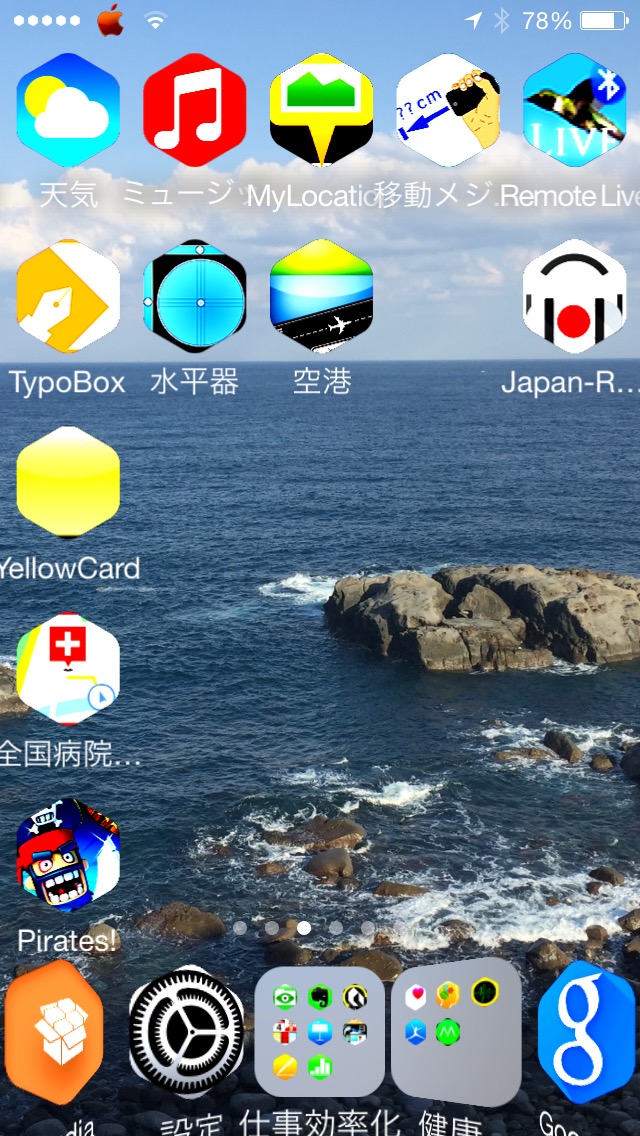Open the MyLocation app

click(x=322, y=110)
